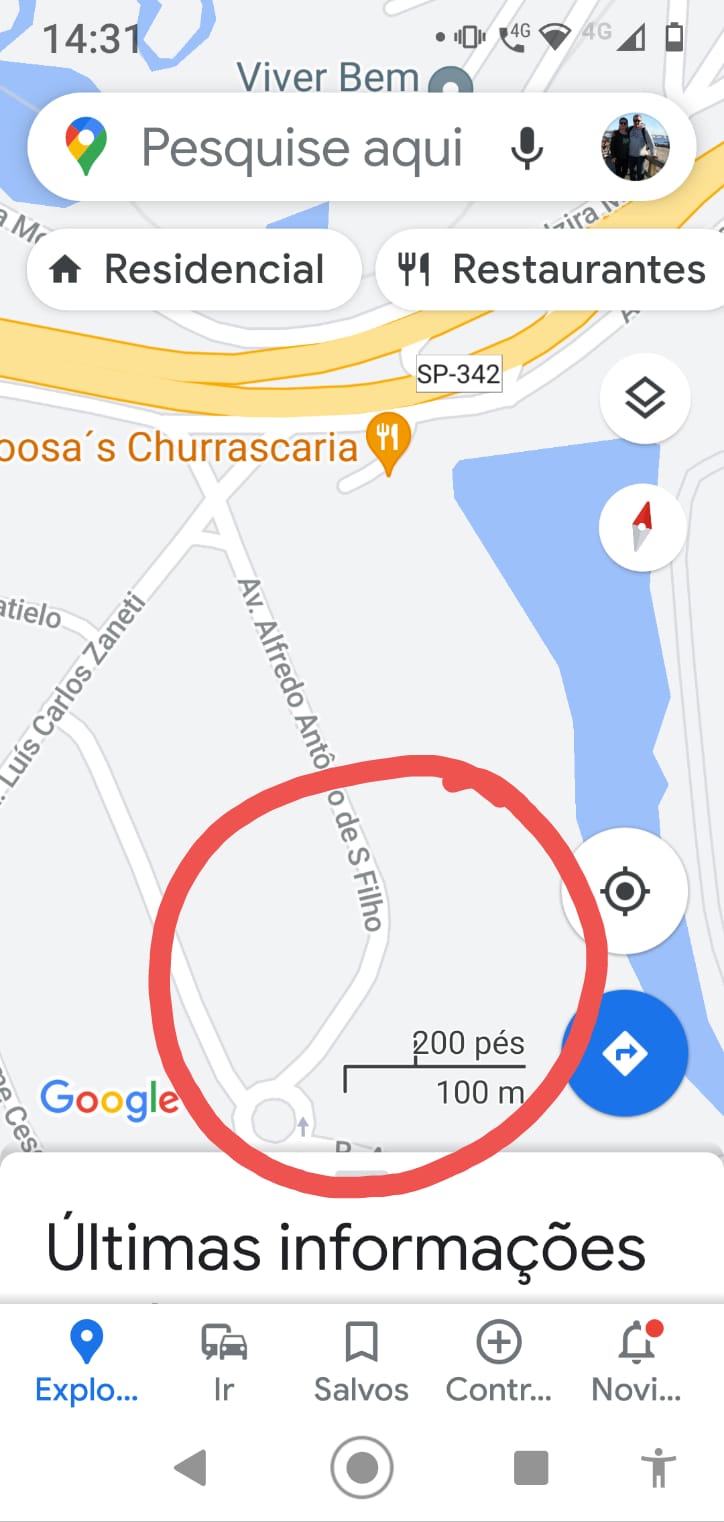724x1522 pixels.
Task: Open the churrascaria restaurant pin
Action: pyautogui.click(x=388, y=443)
